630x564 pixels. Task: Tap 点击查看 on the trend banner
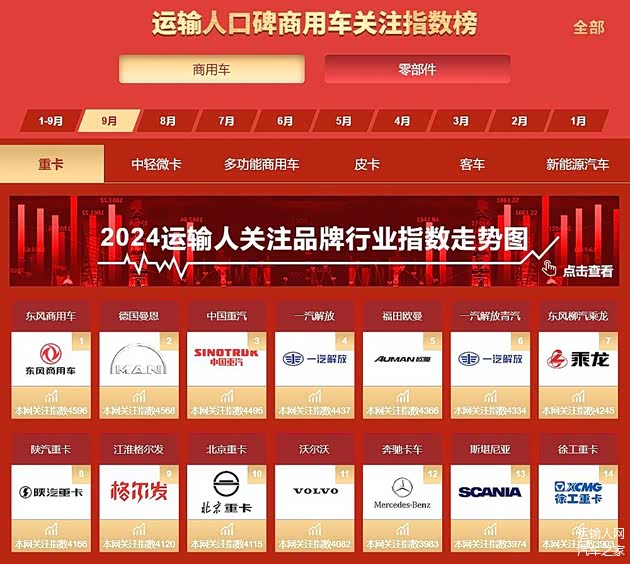pos(587,271)
